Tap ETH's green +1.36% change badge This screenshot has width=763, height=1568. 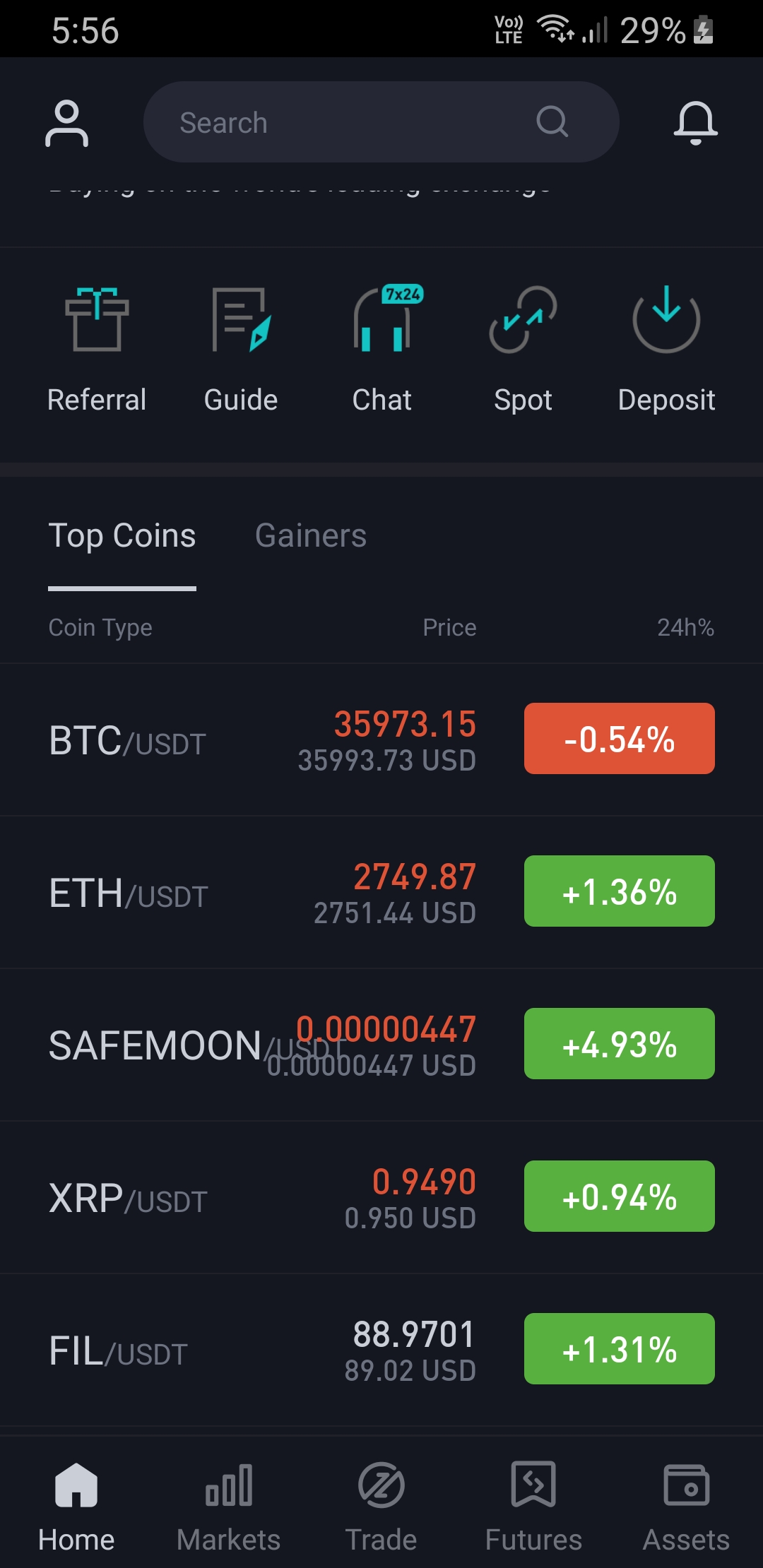(x=619, y=891)
